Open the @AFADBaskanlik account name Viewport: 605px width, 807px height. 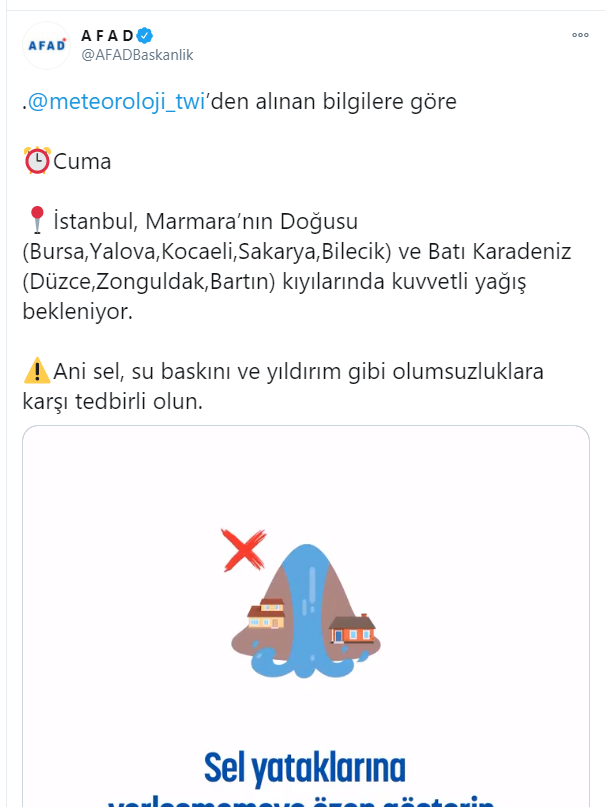[136, 55]
